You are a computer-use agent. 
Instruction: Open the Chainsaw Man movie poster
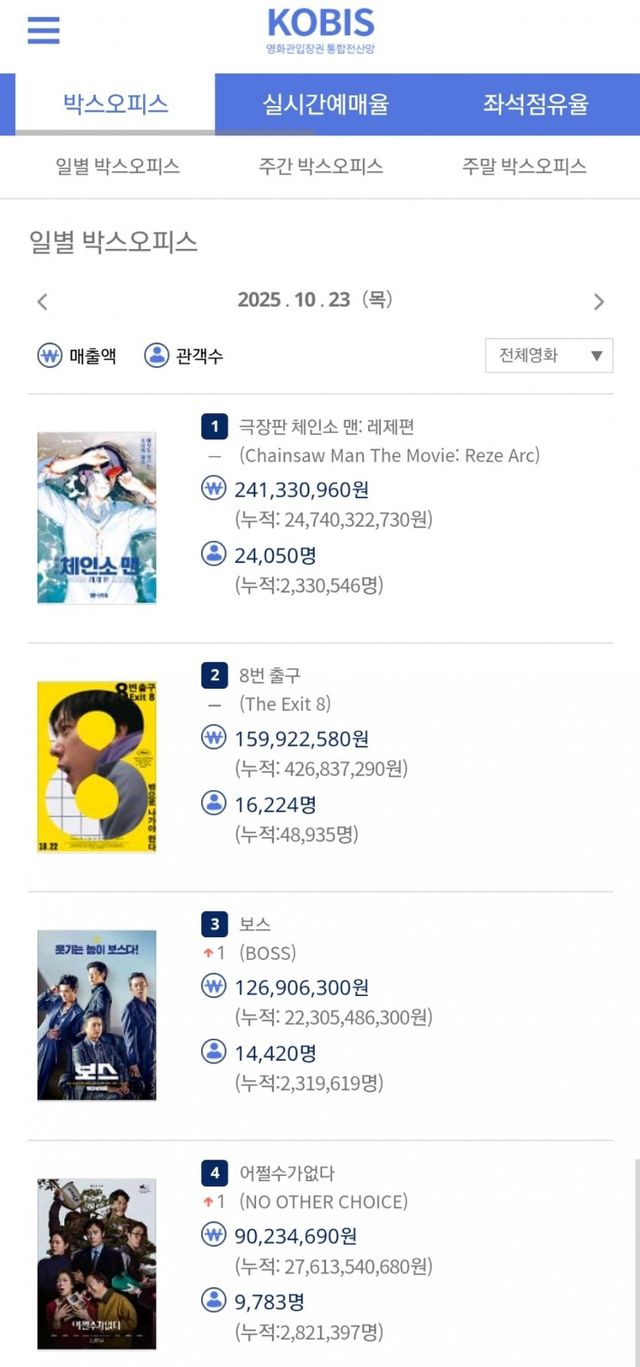click(x=97, y=517)
